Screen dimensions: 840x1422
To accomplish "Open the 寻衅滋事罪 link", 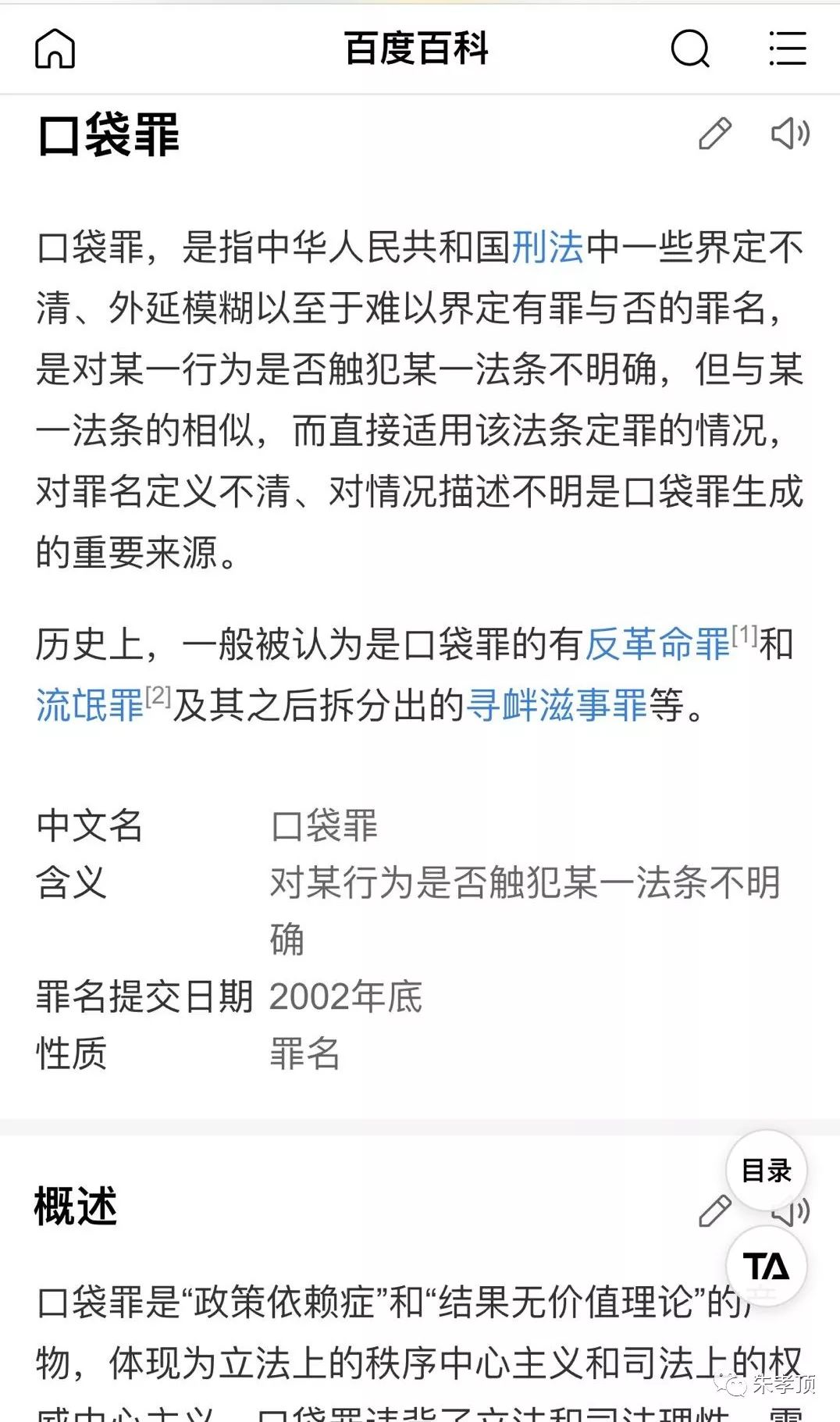I will pos(557,705).
